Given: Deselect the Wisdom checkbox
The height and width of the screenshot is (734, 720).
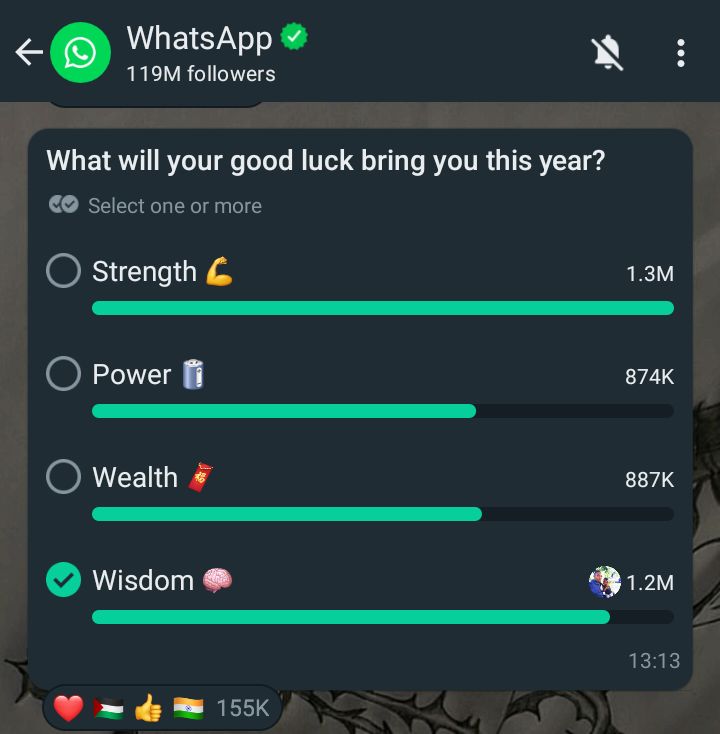Looking at the screenshot, I should [x=62, y=579].
